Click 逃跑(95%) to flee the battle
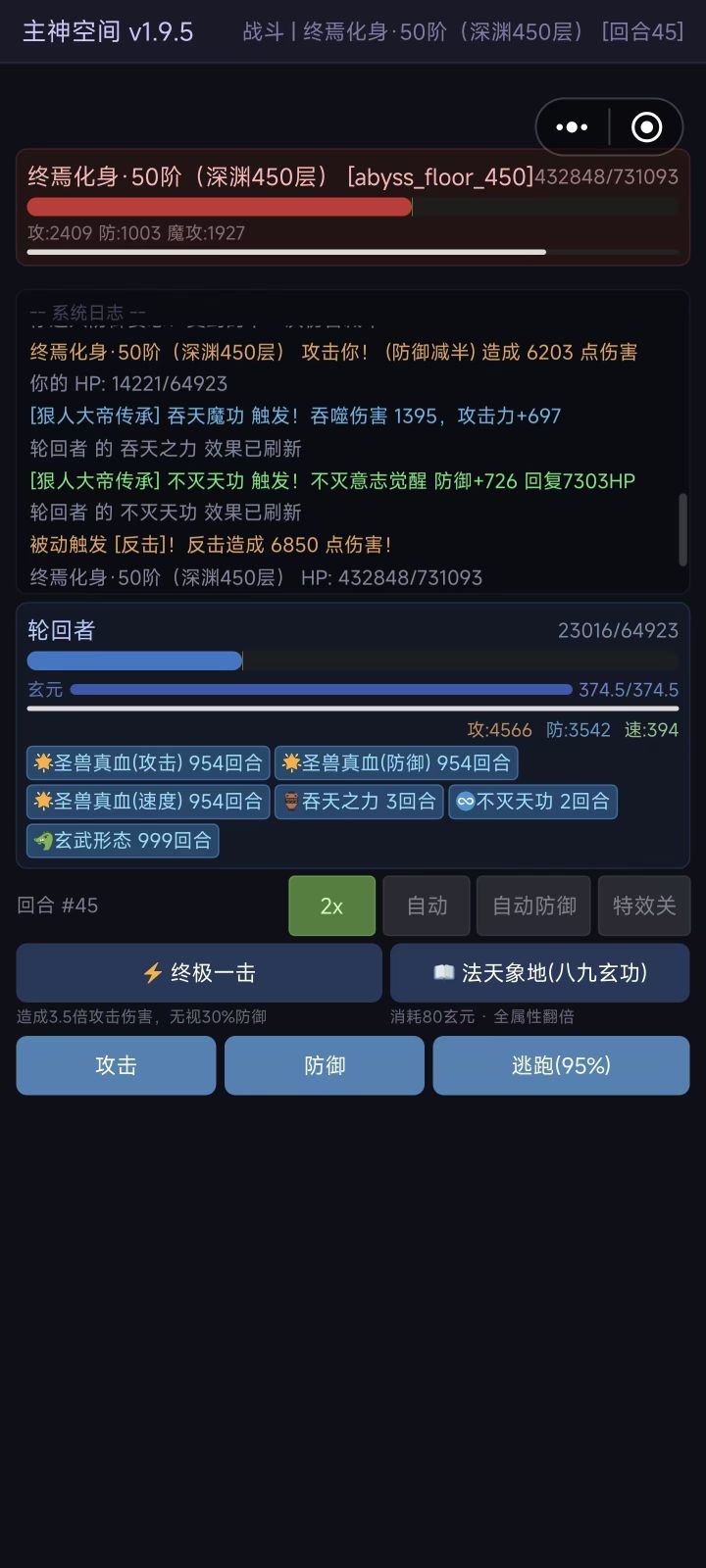 [561, 1065]
